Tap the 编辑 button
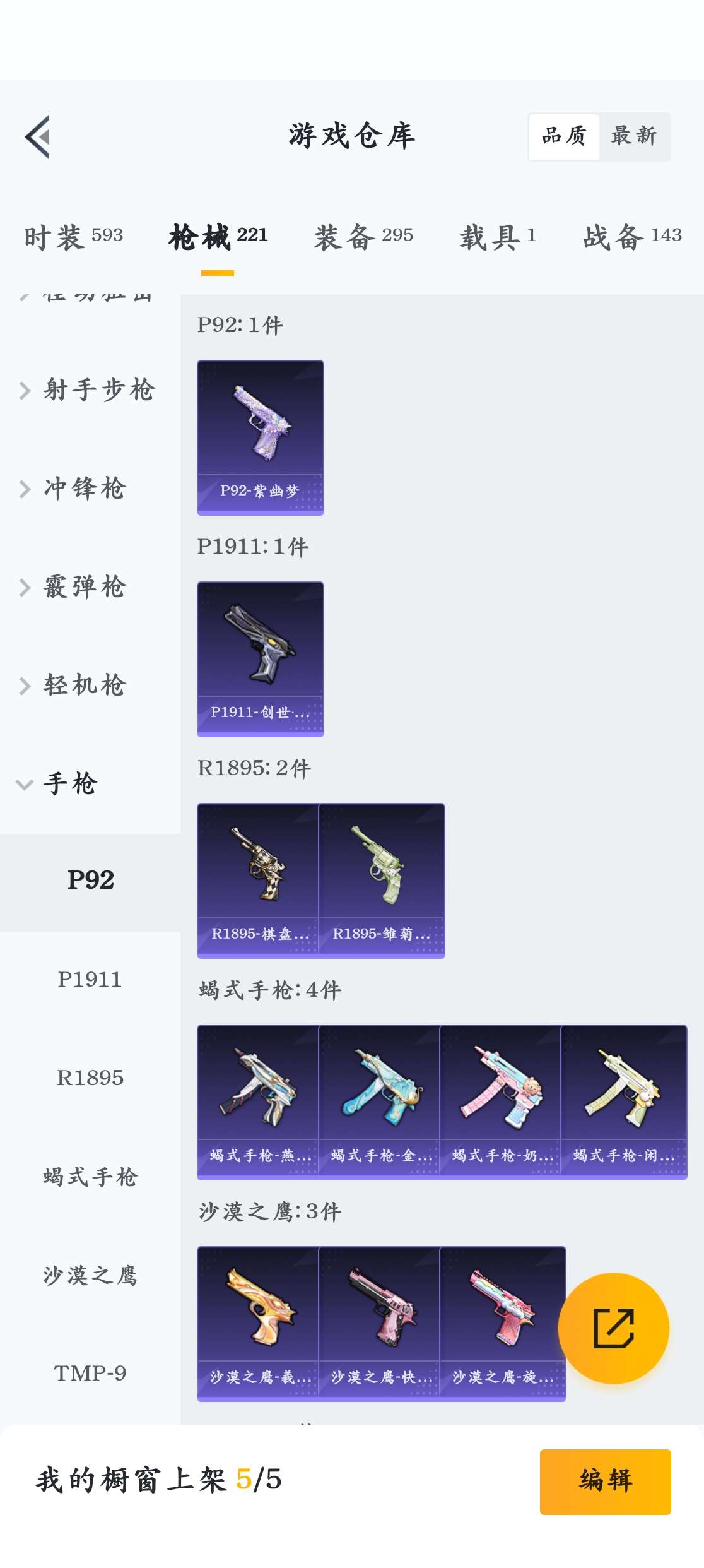Image resolution: width=704 pixels, height=1568 pixels. (605, 1481)
